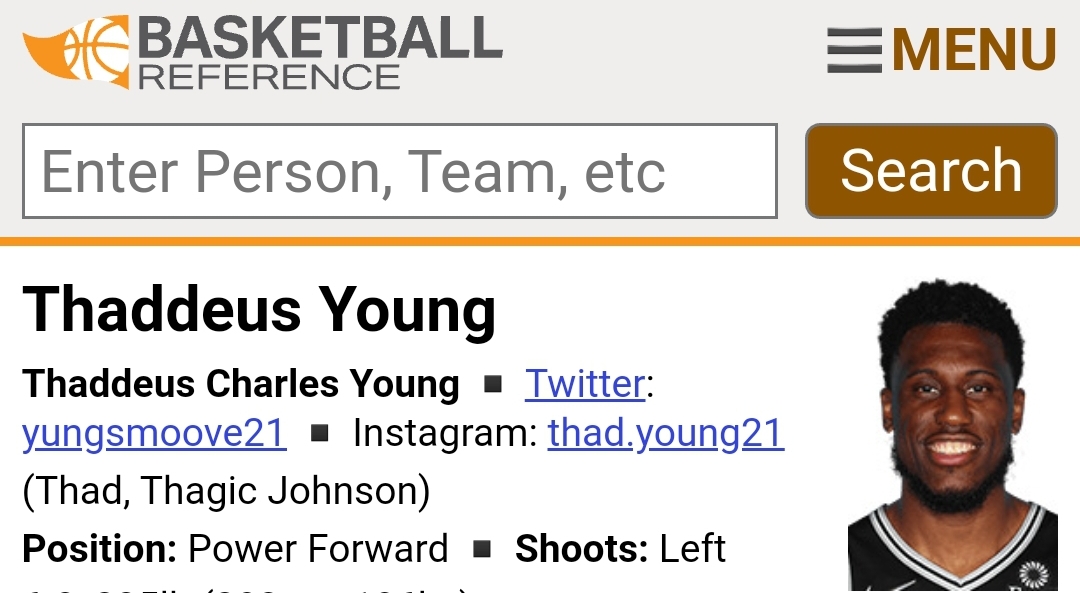Tap the Search button
This screenshot has width=1080, height=593.
(x=931, y=171)
